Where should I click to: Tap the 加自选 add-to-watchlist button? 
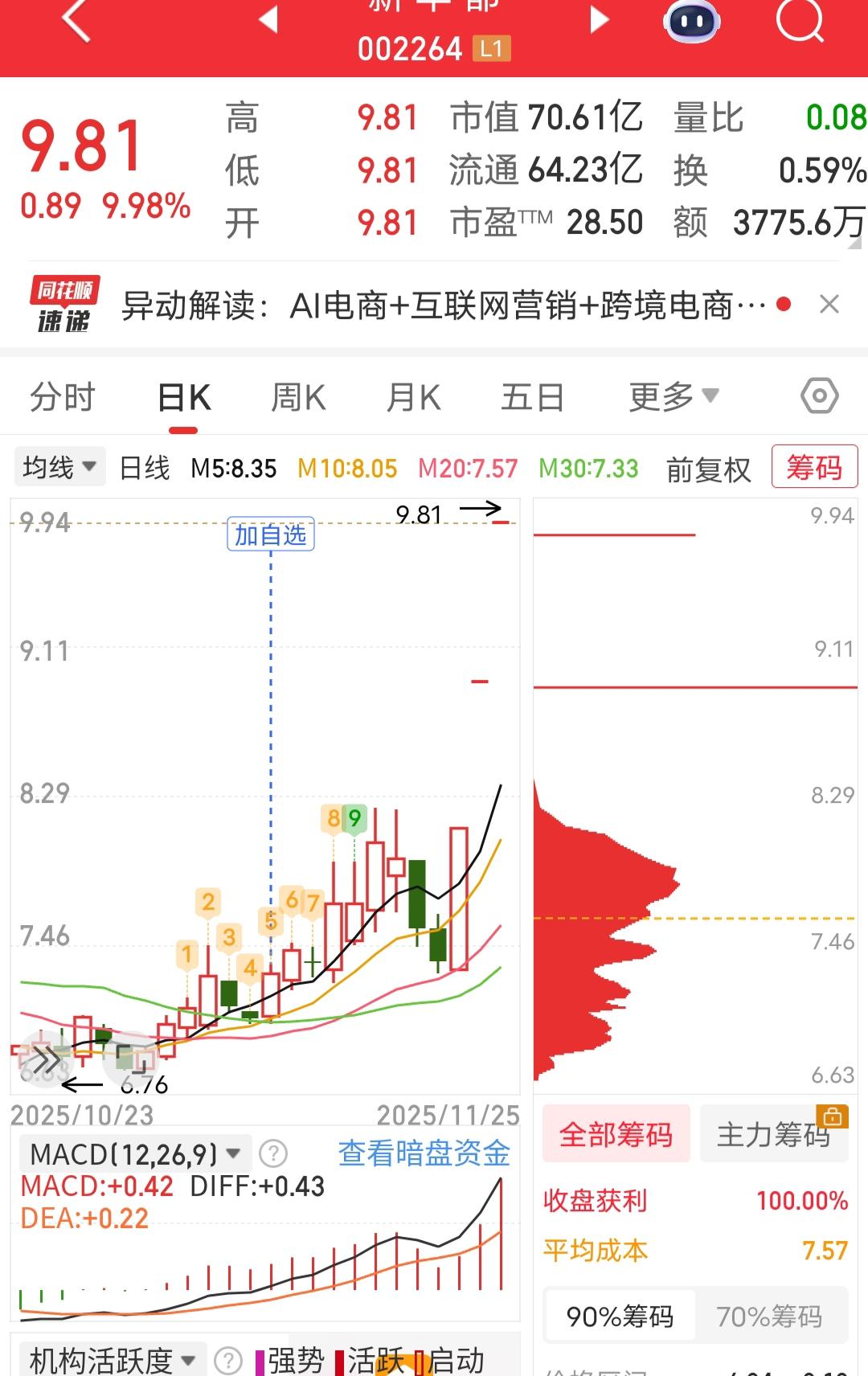(x=271, y=535)
